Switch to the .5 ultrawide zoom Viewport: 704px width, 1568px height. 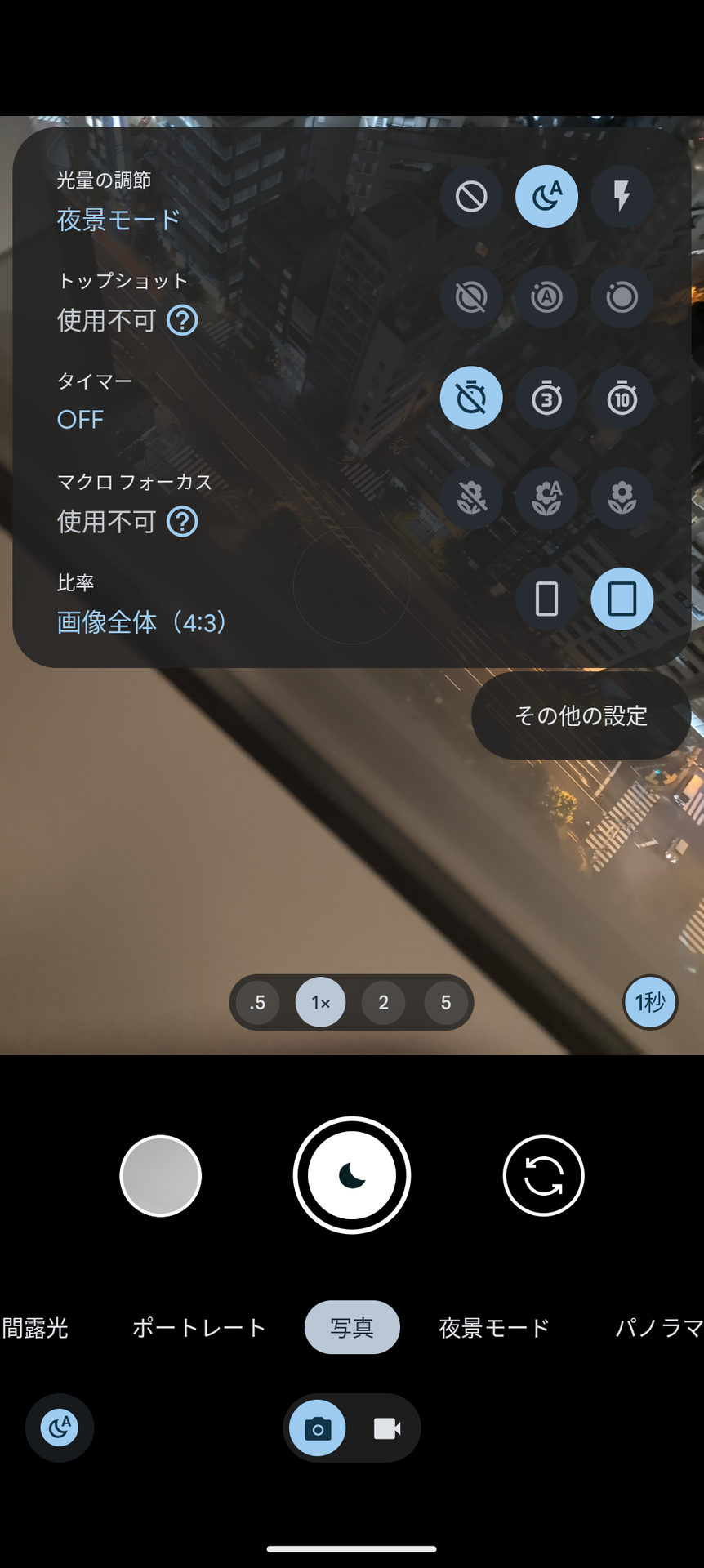click(x=257, y=1002)
